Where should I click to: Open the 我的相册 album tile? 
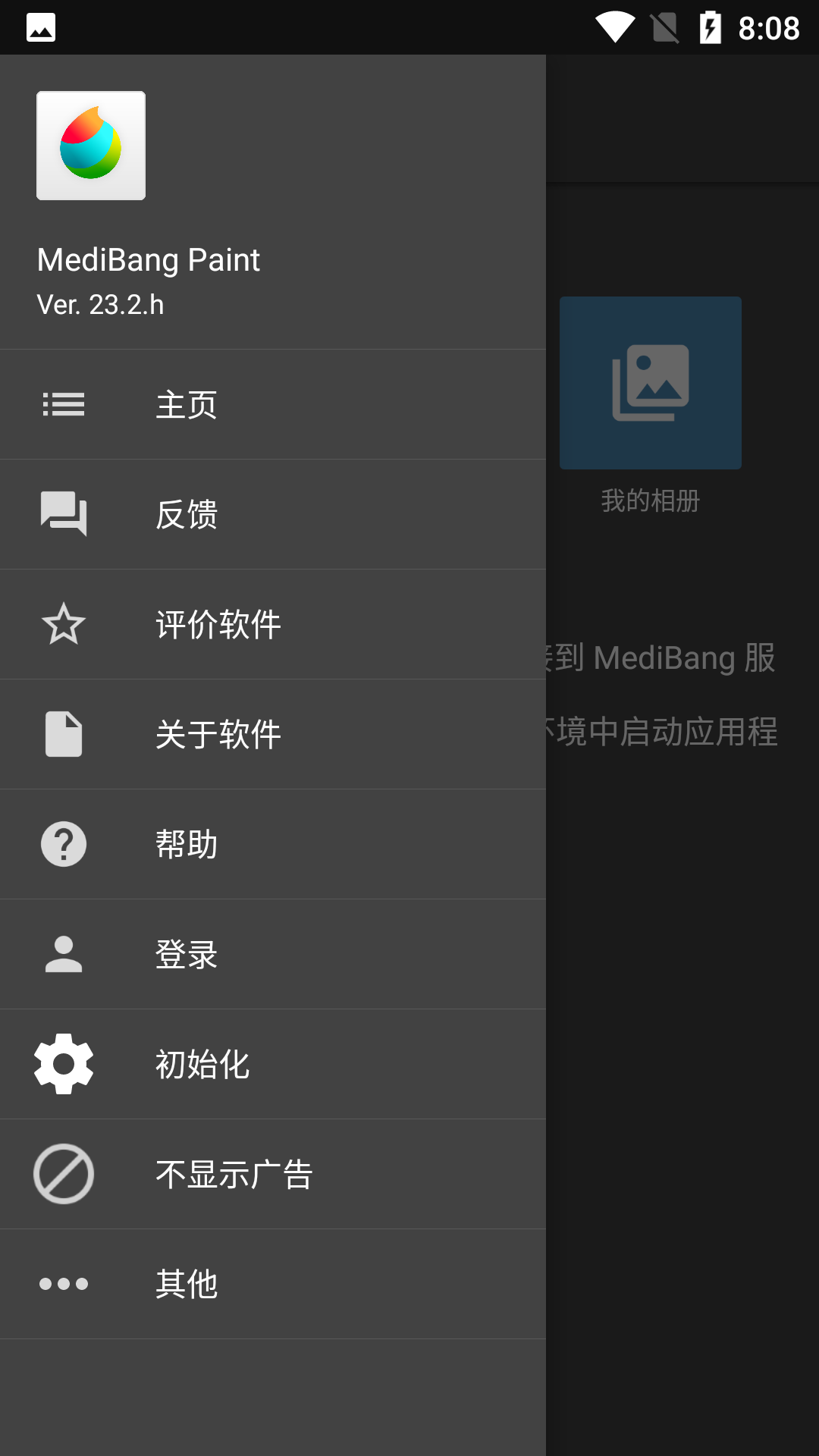click(x=650, y=383)
